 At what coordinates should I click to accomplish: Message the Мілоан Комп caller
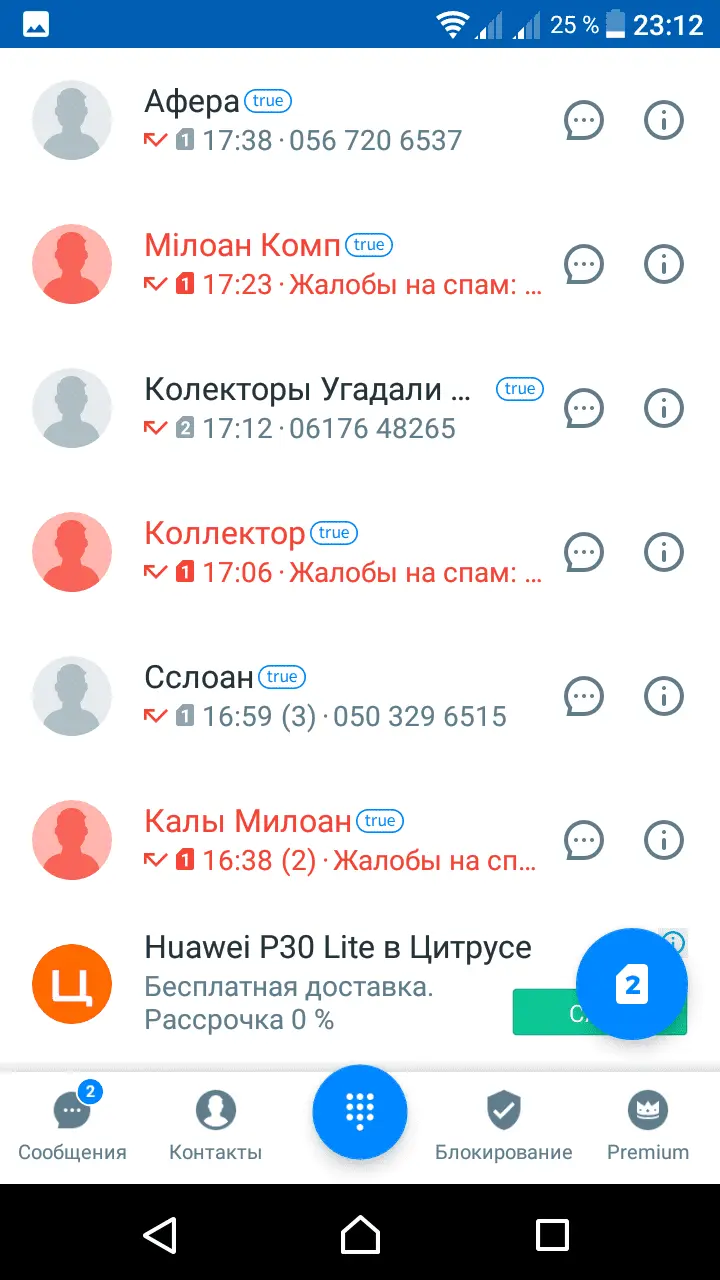point(584,265)
